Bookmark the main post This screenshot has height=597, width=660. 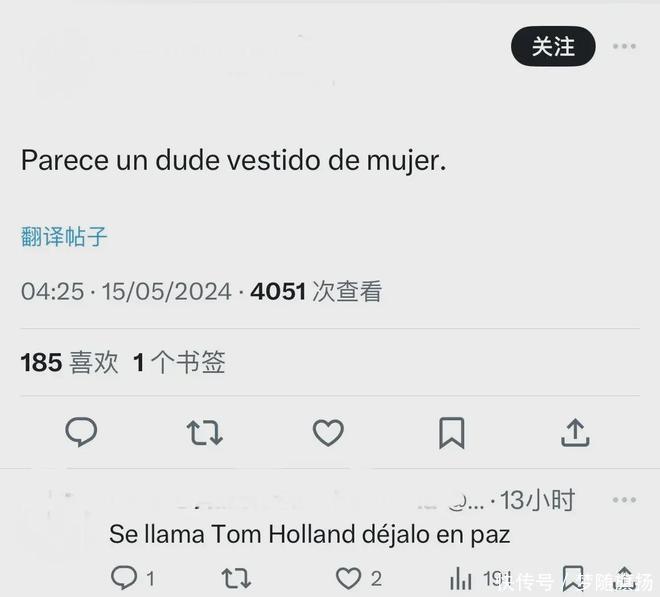[x=451, y=432]
